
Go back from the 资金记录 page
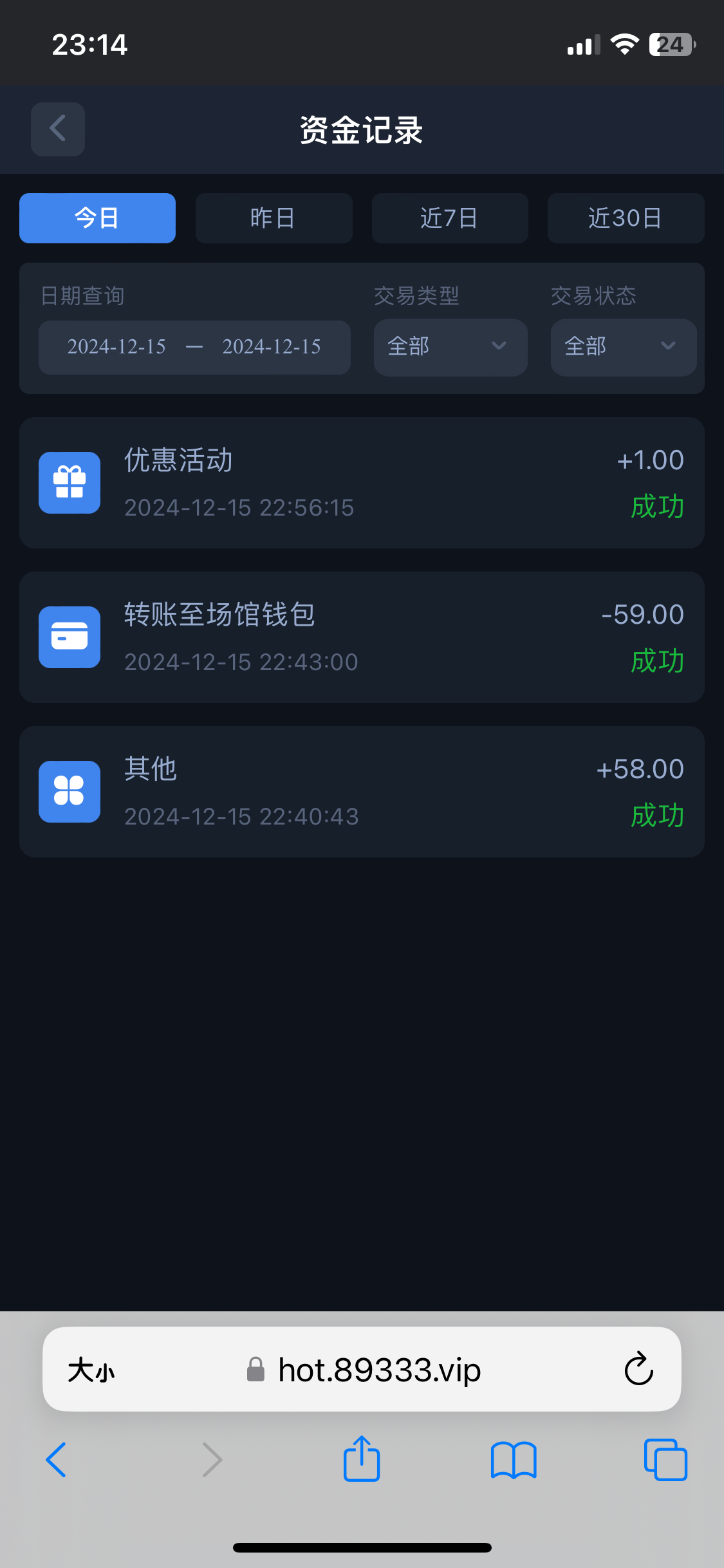pos(58,129)
